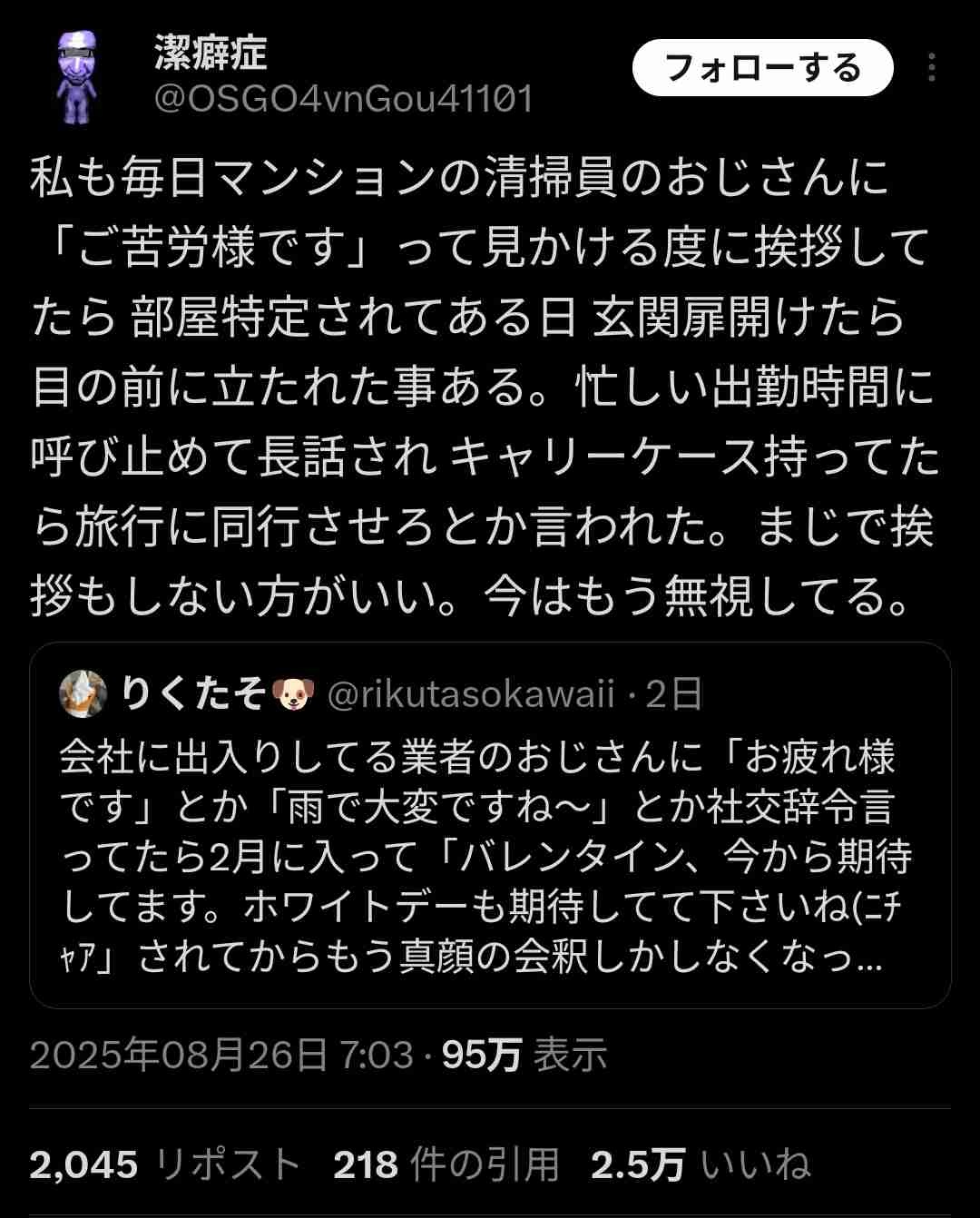The height and width of the screenshot is (1218, 980).
Task: Open the three-dot overflow menu
Action: click(x=932, y=68)
